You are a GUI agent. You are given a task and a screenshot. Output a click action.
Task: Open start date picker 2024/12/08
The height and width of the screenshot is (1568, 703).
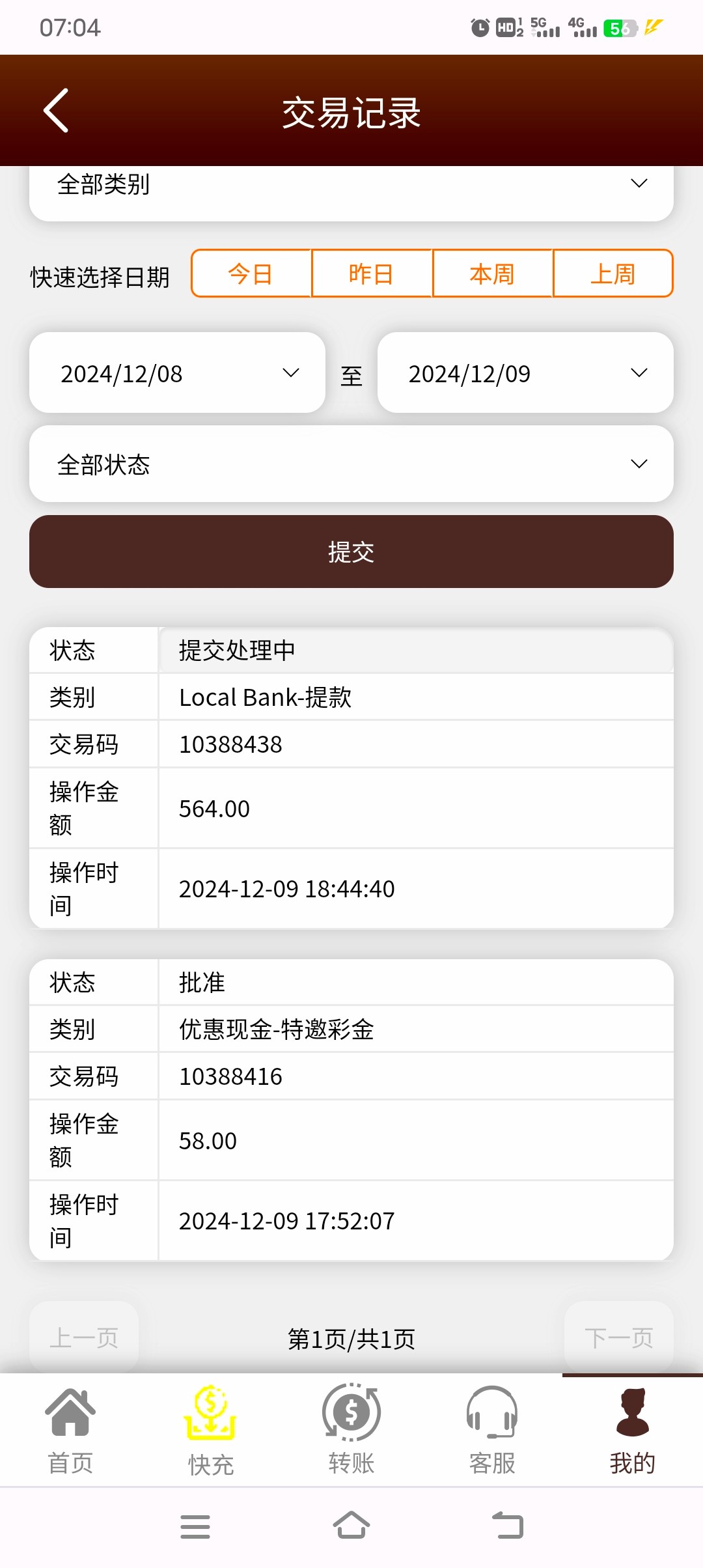coord(177,372)
